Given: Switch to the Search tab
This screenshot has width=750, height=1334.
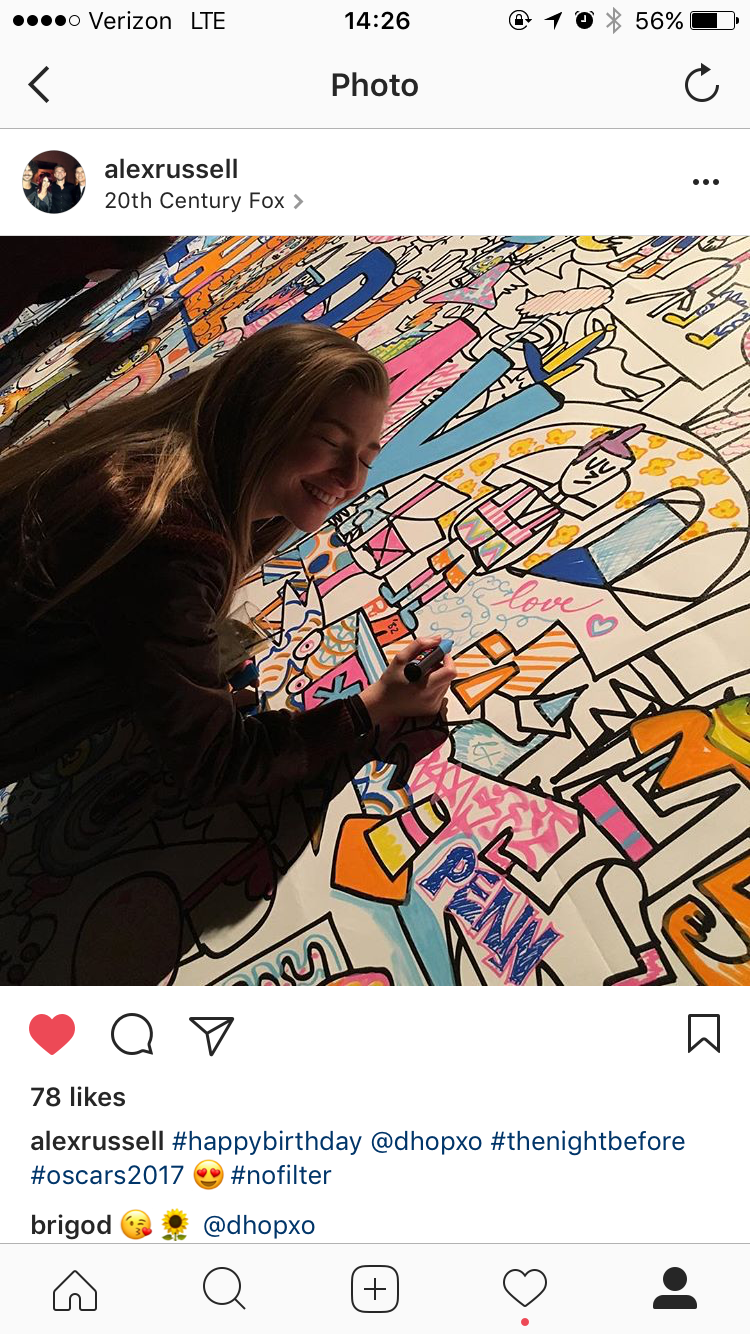Looking at the screenshot, I should point(225,1290).
